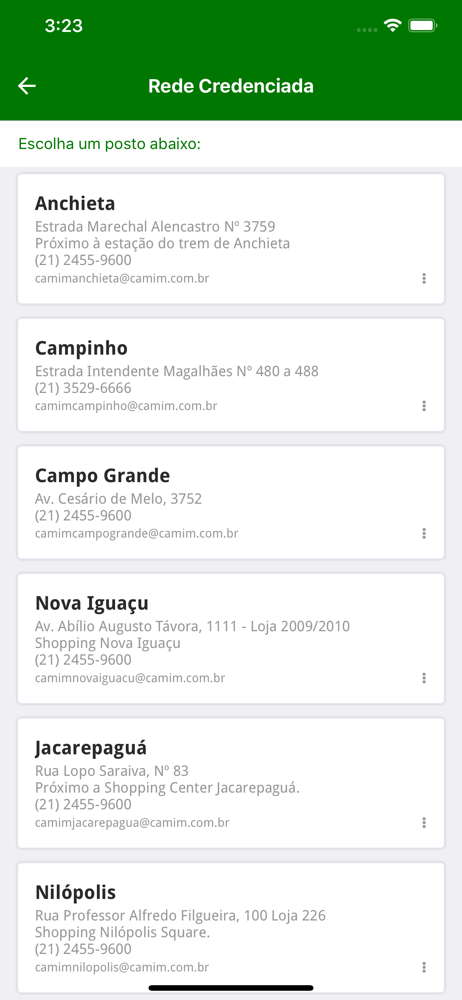The width and height of the screenshot is (462, 1000).
Task: Open Jacarepaguá's three-dot menu
Action: pyautogui.click(x=424, y=823)
